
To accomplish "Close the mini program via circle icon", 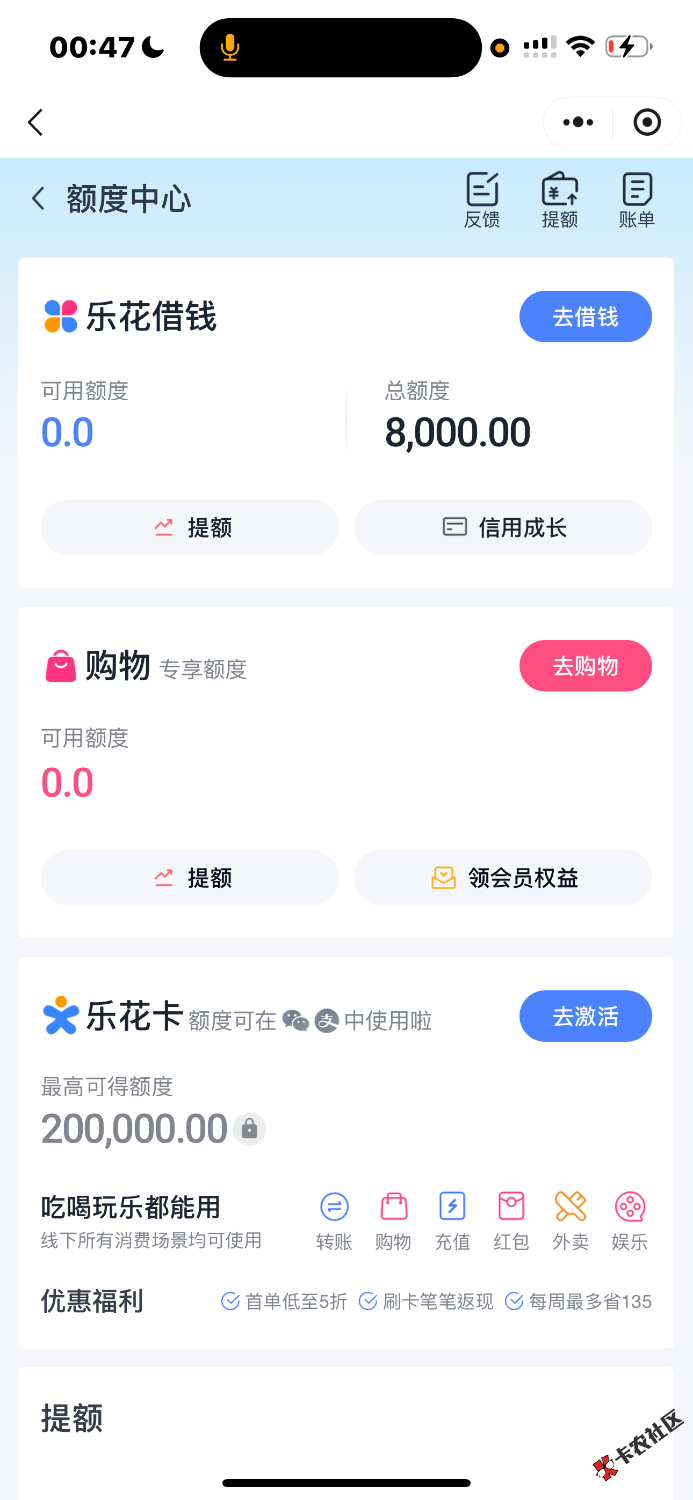I will 647,123.
